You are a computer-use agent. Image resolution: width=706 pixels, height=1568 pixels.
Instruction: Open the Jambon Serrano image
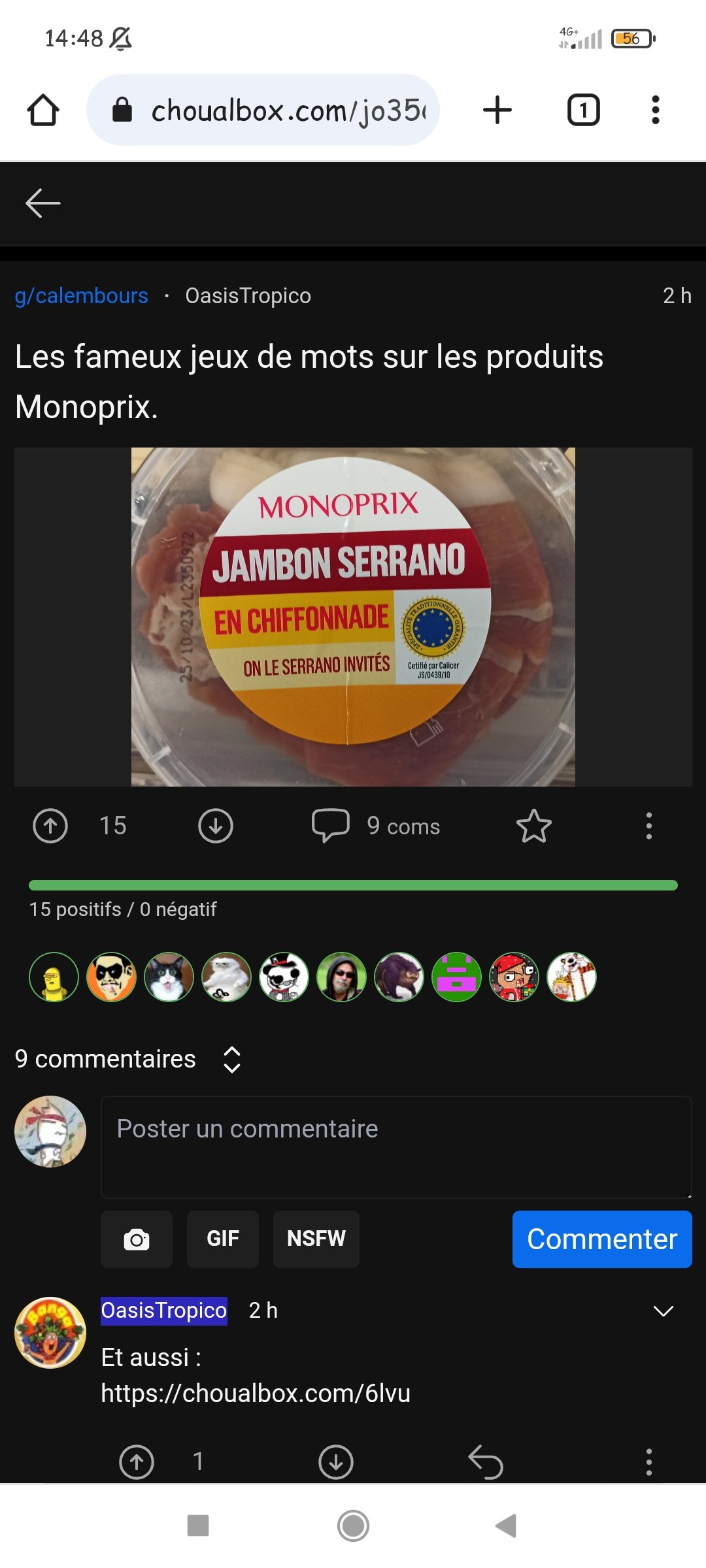353,617
